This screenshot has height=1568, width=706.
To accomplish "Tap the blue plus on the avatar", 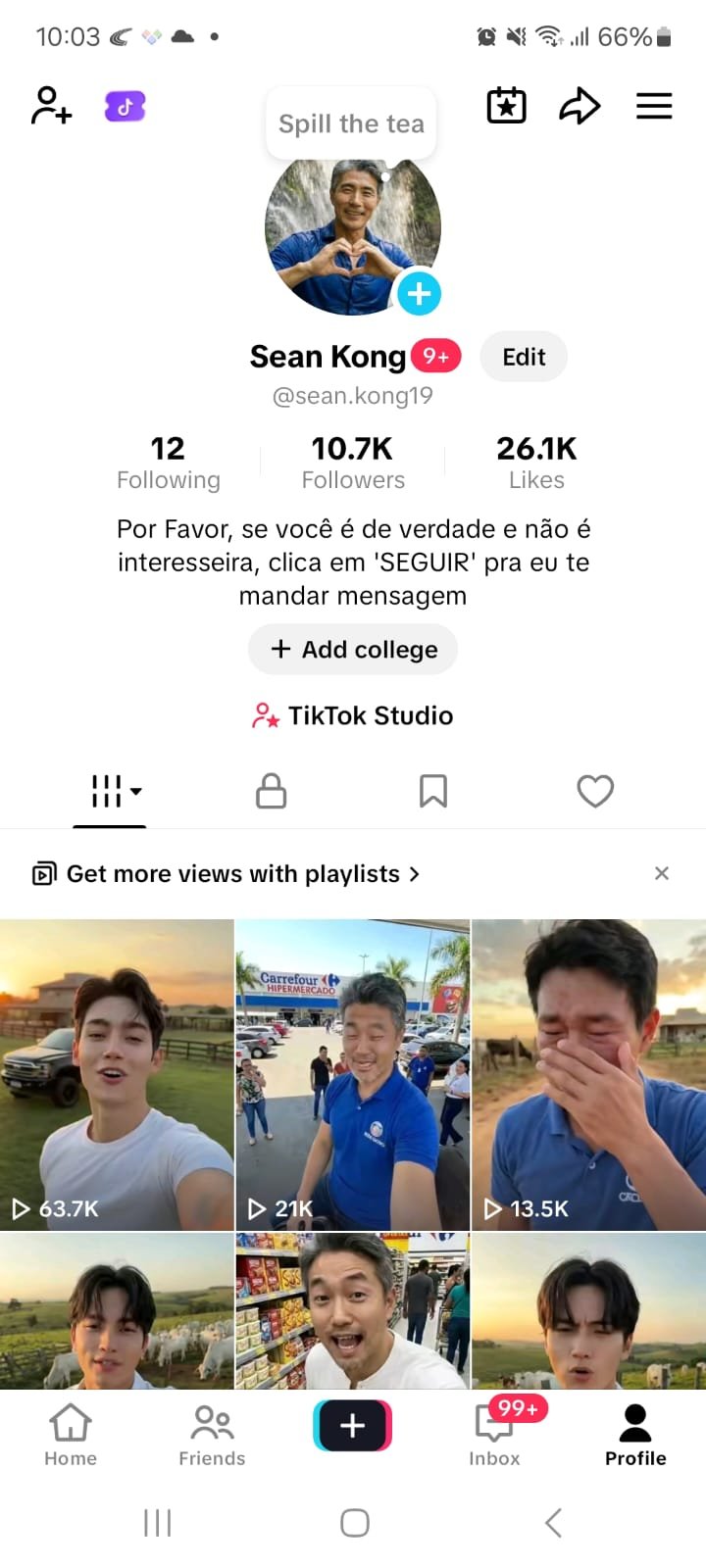I will click(420, 293).
